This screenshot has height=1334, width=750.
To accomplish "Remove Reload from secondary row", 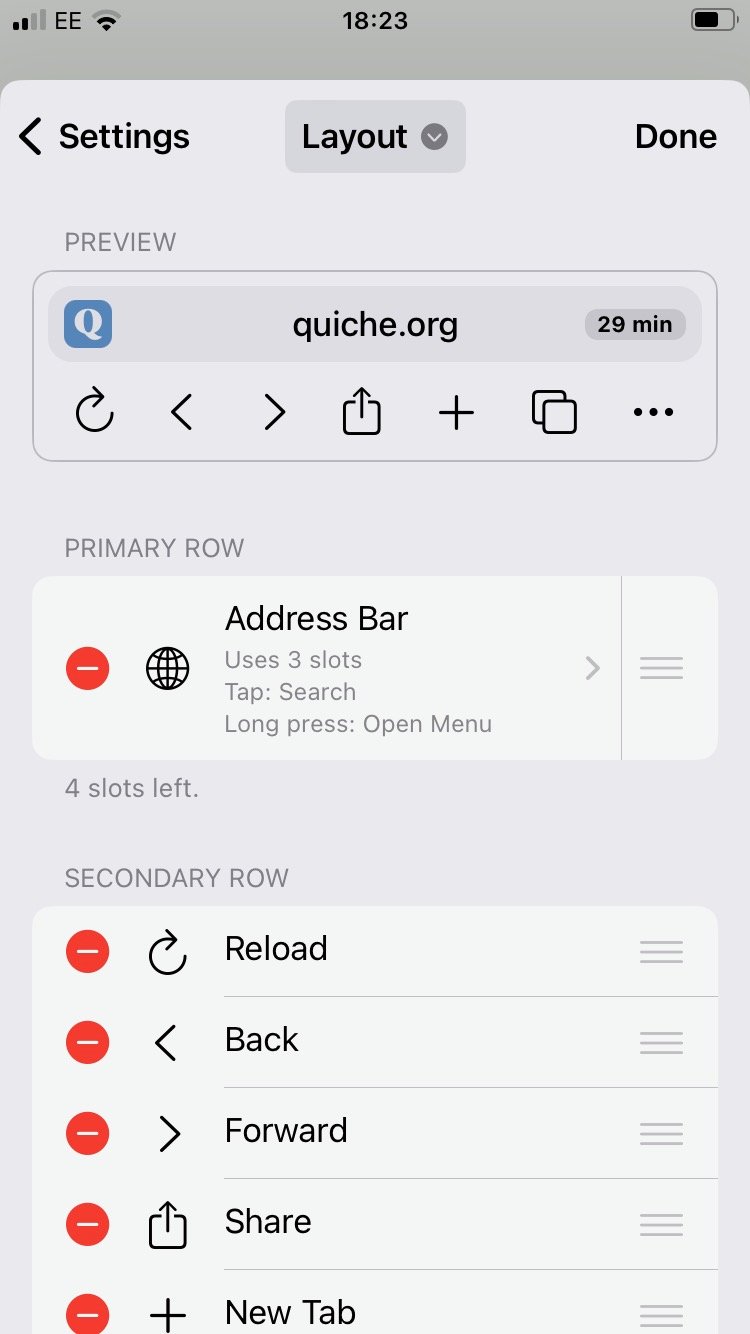I will [88, 951].
